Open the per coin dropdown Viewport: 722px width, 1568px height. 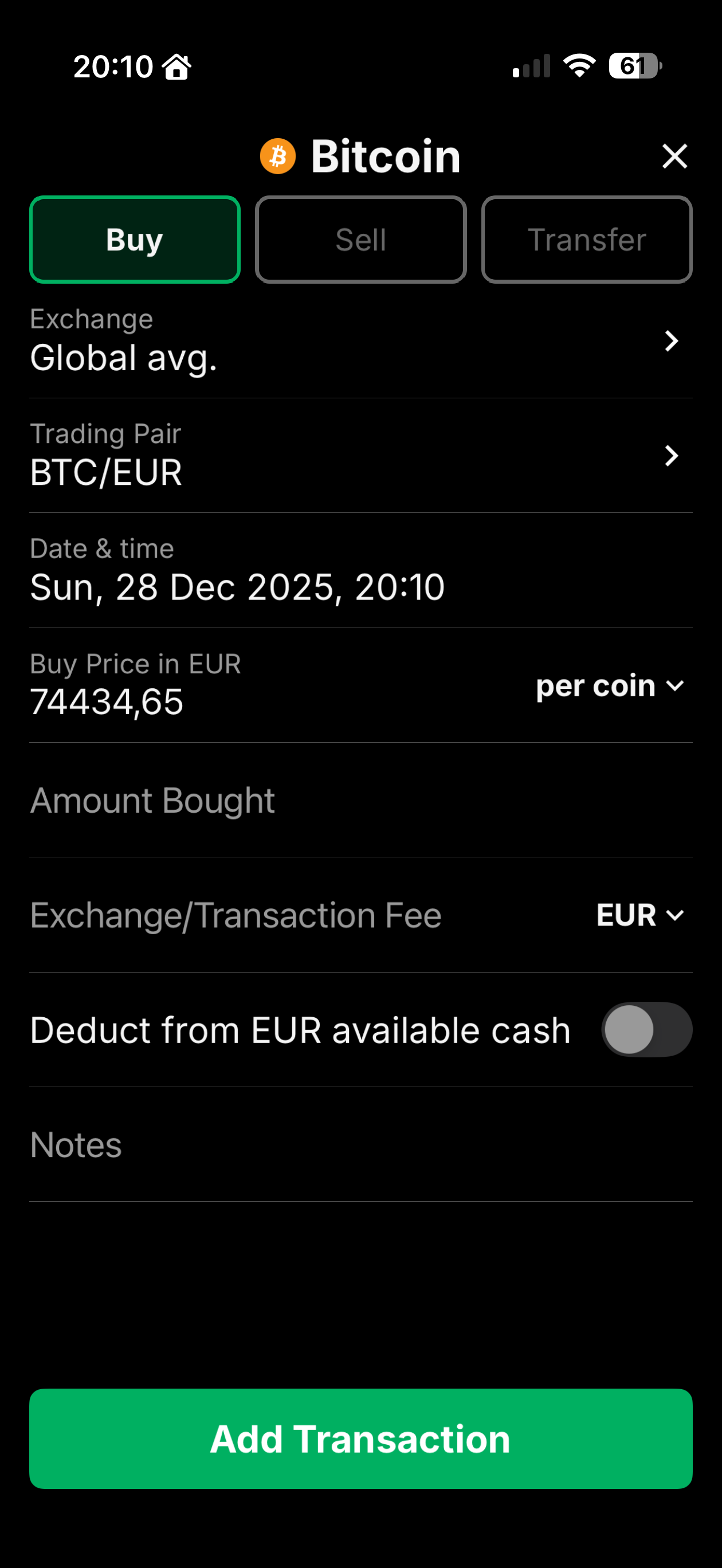(x=609, y=686)
